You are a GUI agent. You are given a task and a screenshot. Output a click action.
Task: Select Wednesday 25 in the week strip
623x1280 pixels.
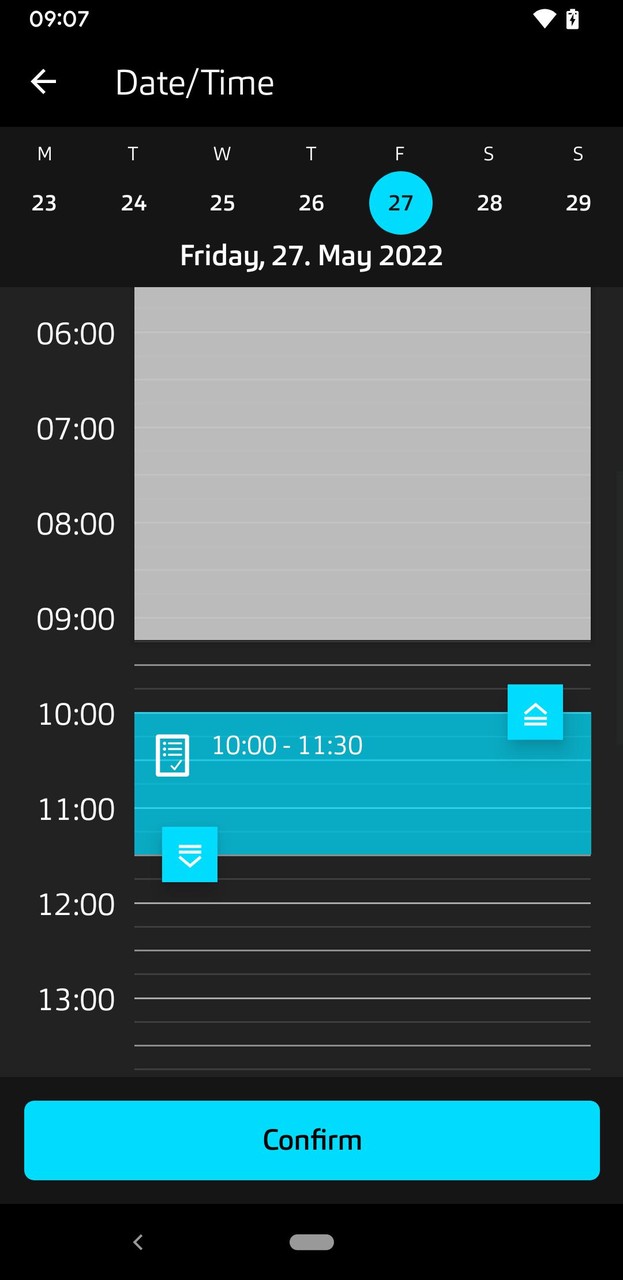(222, 203)
